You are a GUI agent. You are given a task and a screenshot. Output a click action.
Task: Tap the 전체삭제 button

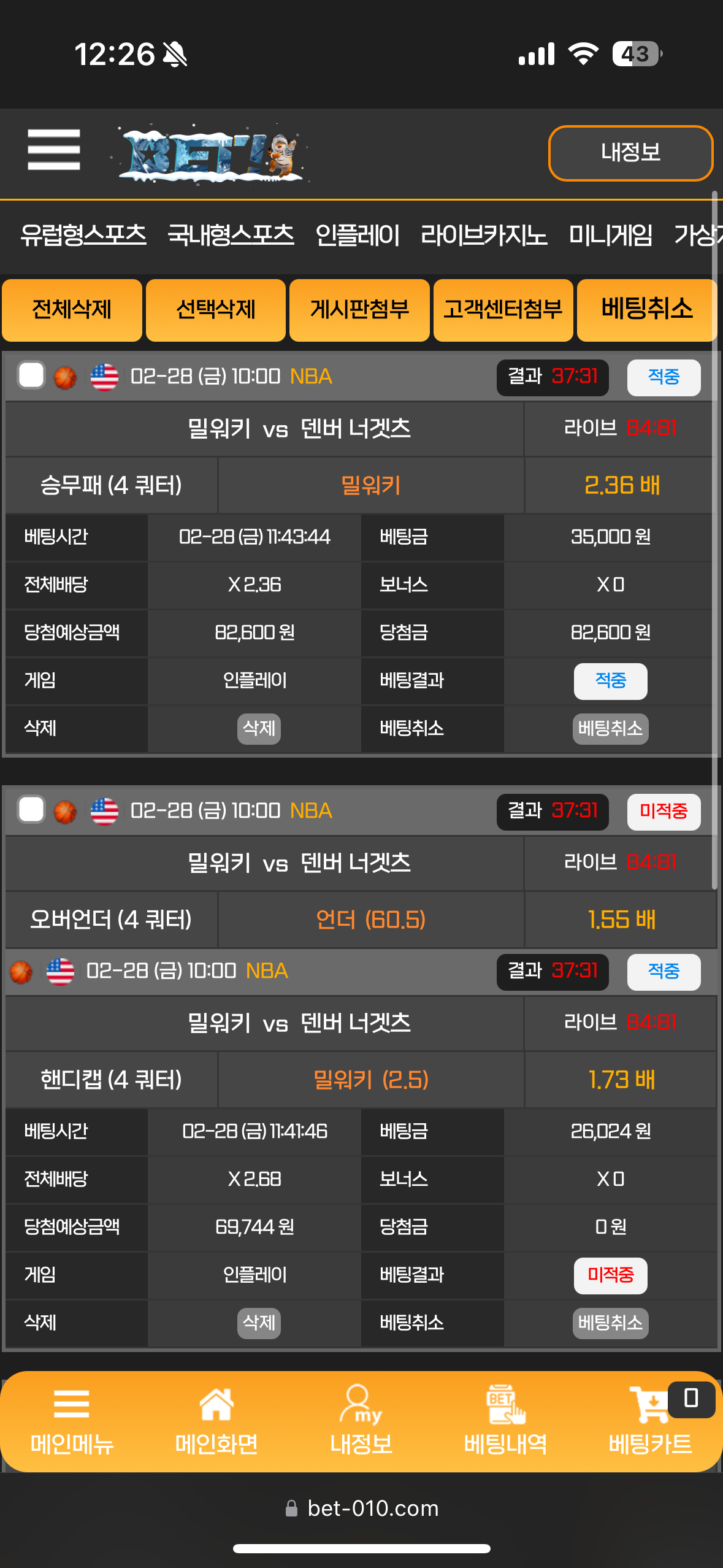(x=72, y=310)
